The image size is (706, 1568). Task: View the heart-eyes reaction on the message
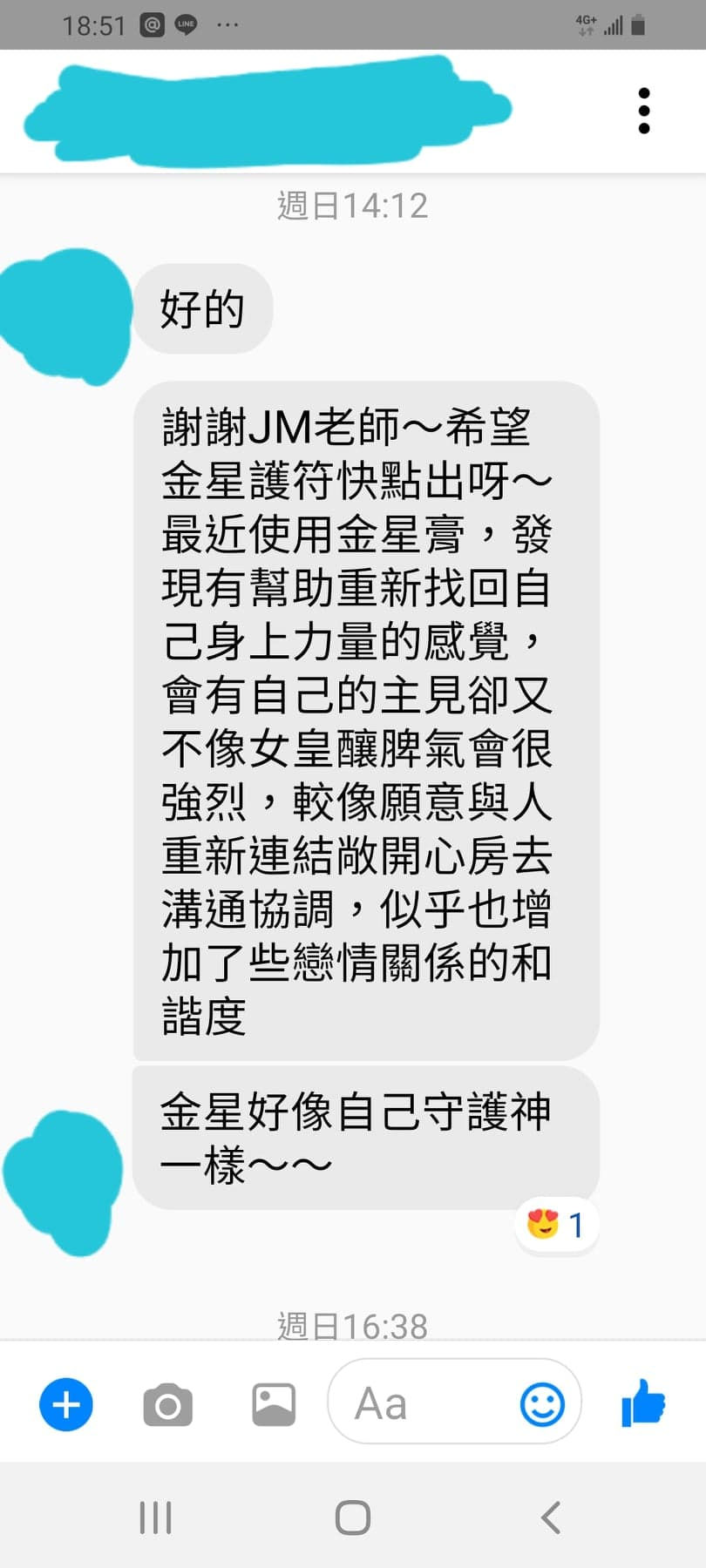tap(555, 1225)
